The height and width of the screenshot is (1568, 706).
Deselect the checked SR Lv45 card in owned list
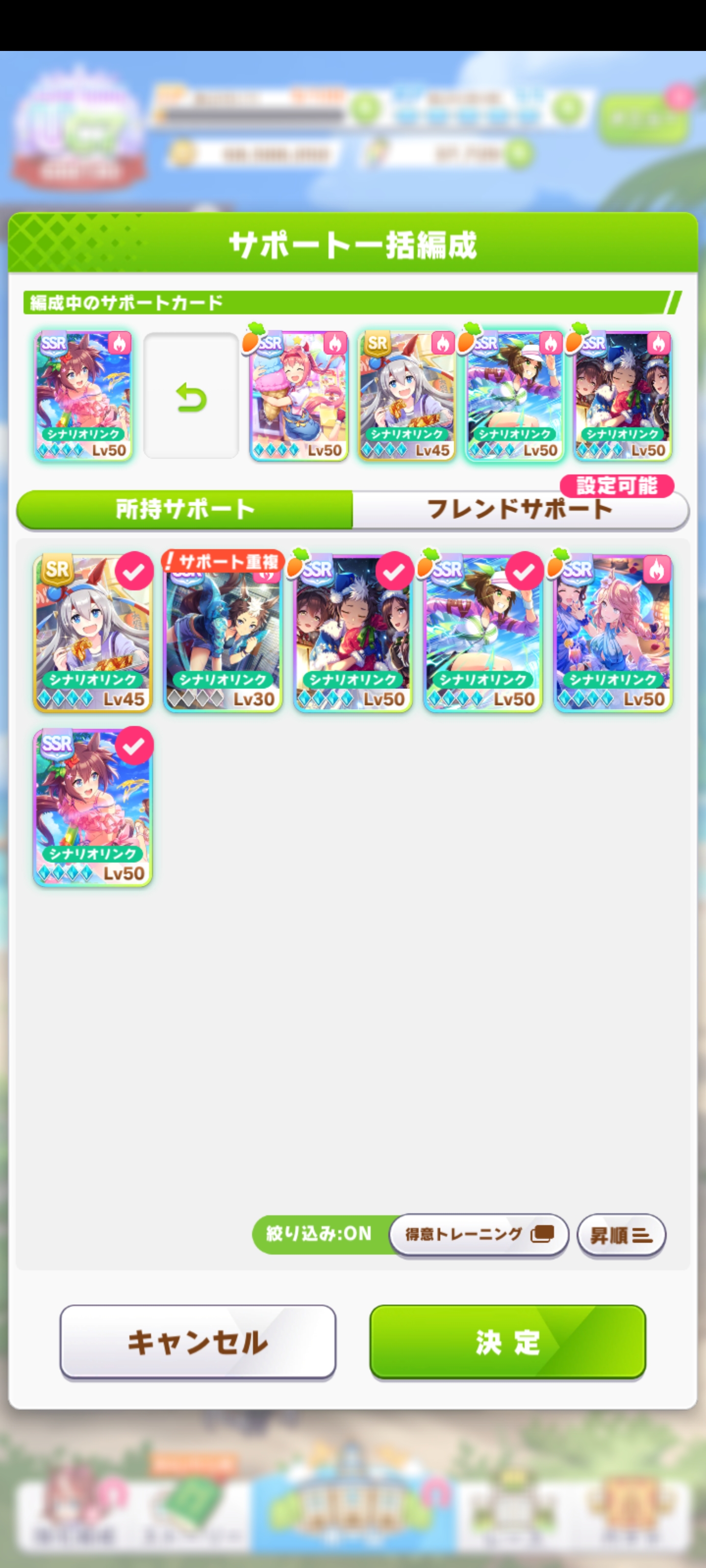click(x=93, y=633)
